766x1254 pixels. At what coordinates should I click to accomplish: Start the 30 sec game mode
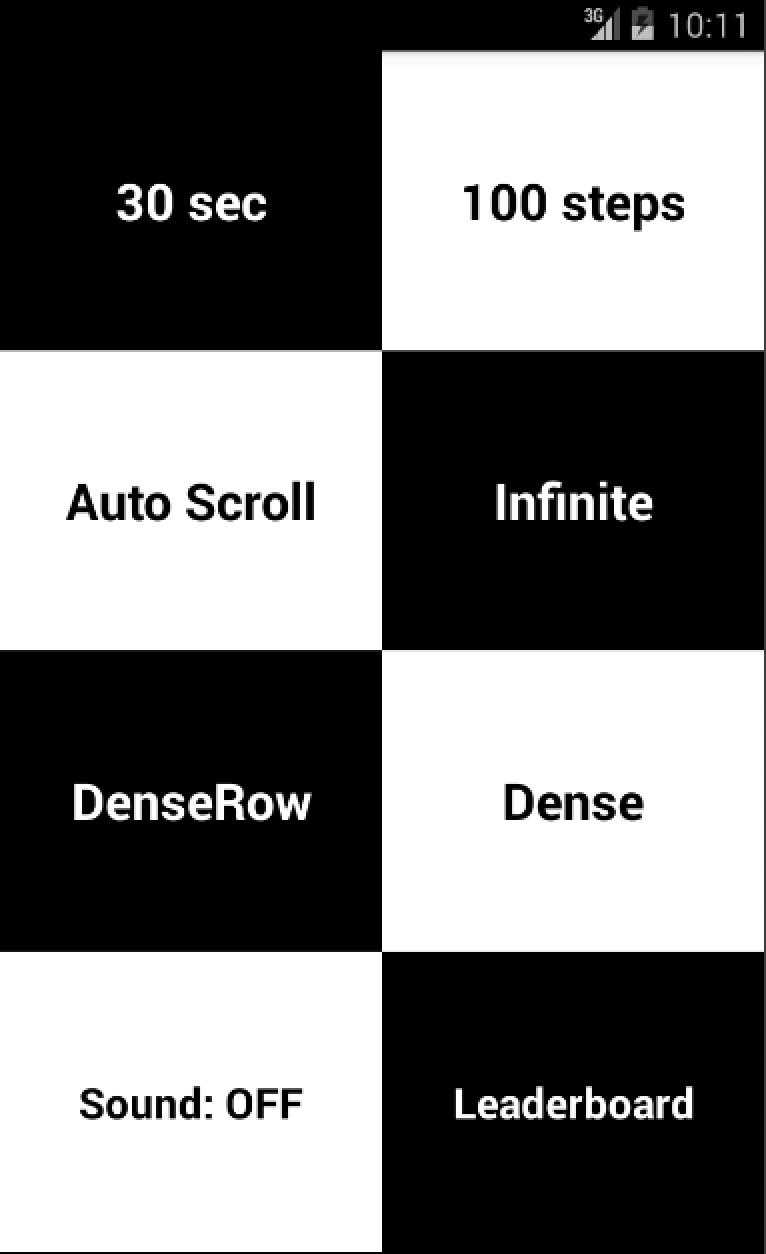pyautogui.click(x=191, y=203)
